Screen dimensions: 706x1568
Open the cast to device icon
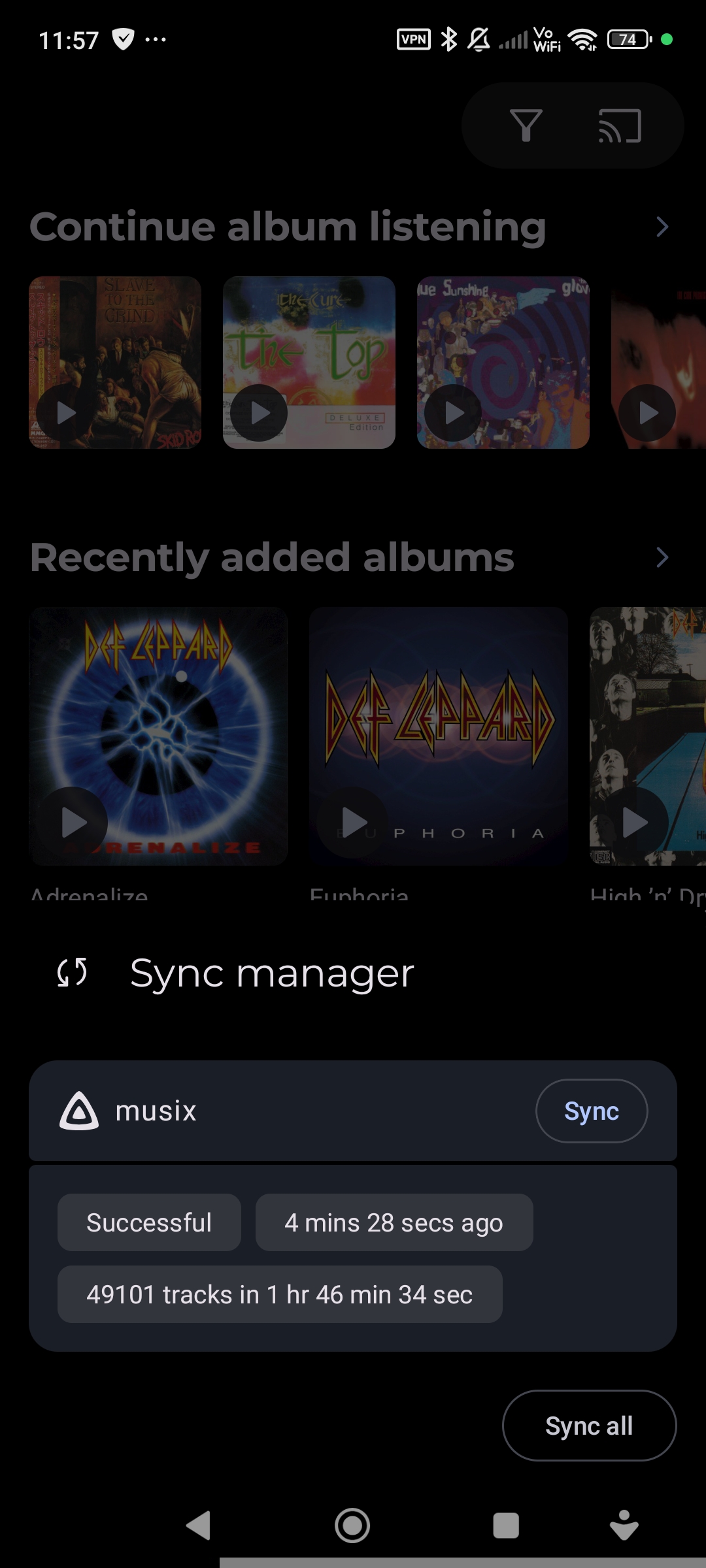pos(620,125)
